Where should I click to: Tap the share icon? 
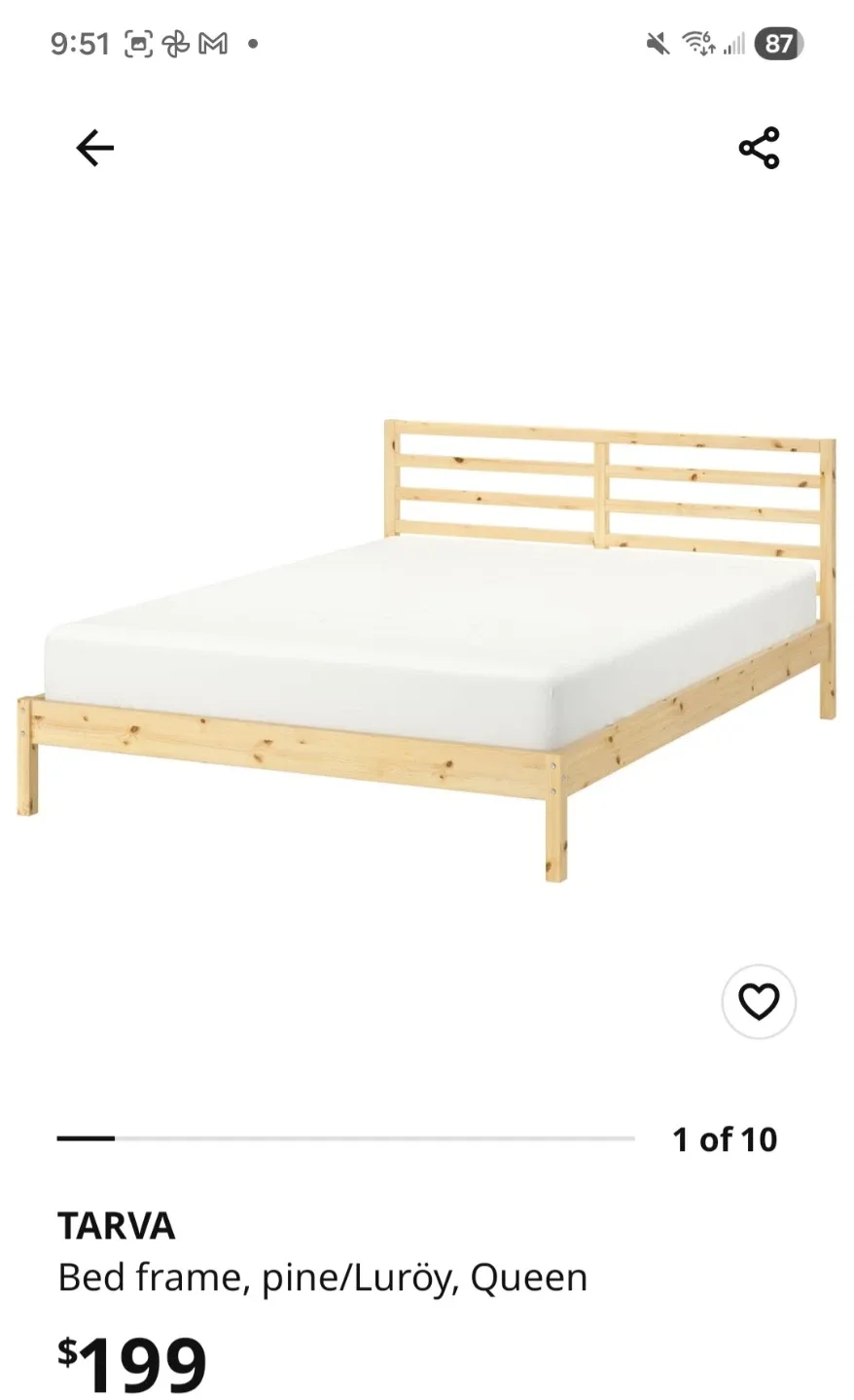pyautogui.click(x=760, y=148)
